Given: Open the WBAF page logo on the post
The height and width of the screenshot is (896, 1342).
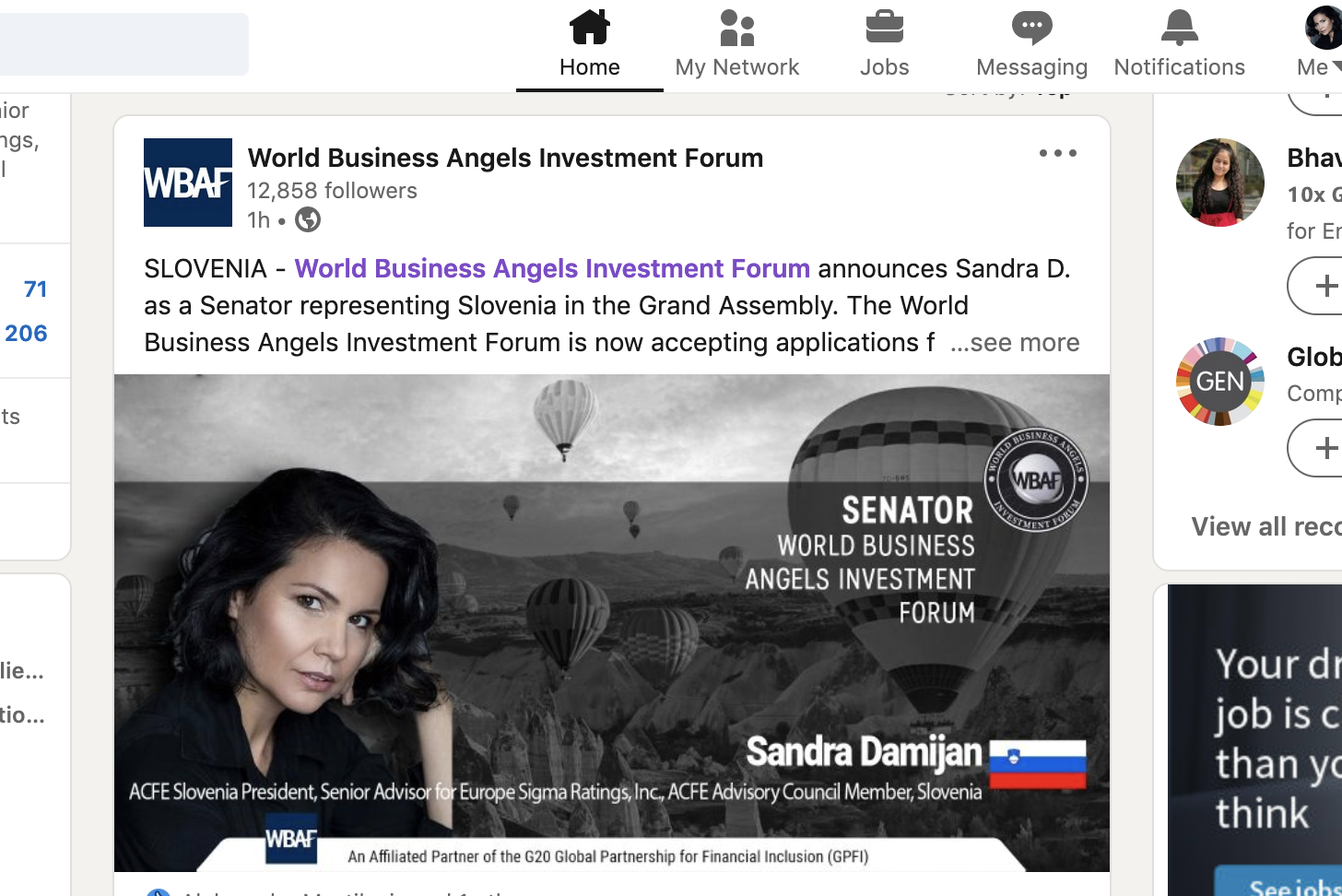Looking at the screenshot, I should point(188,183).
